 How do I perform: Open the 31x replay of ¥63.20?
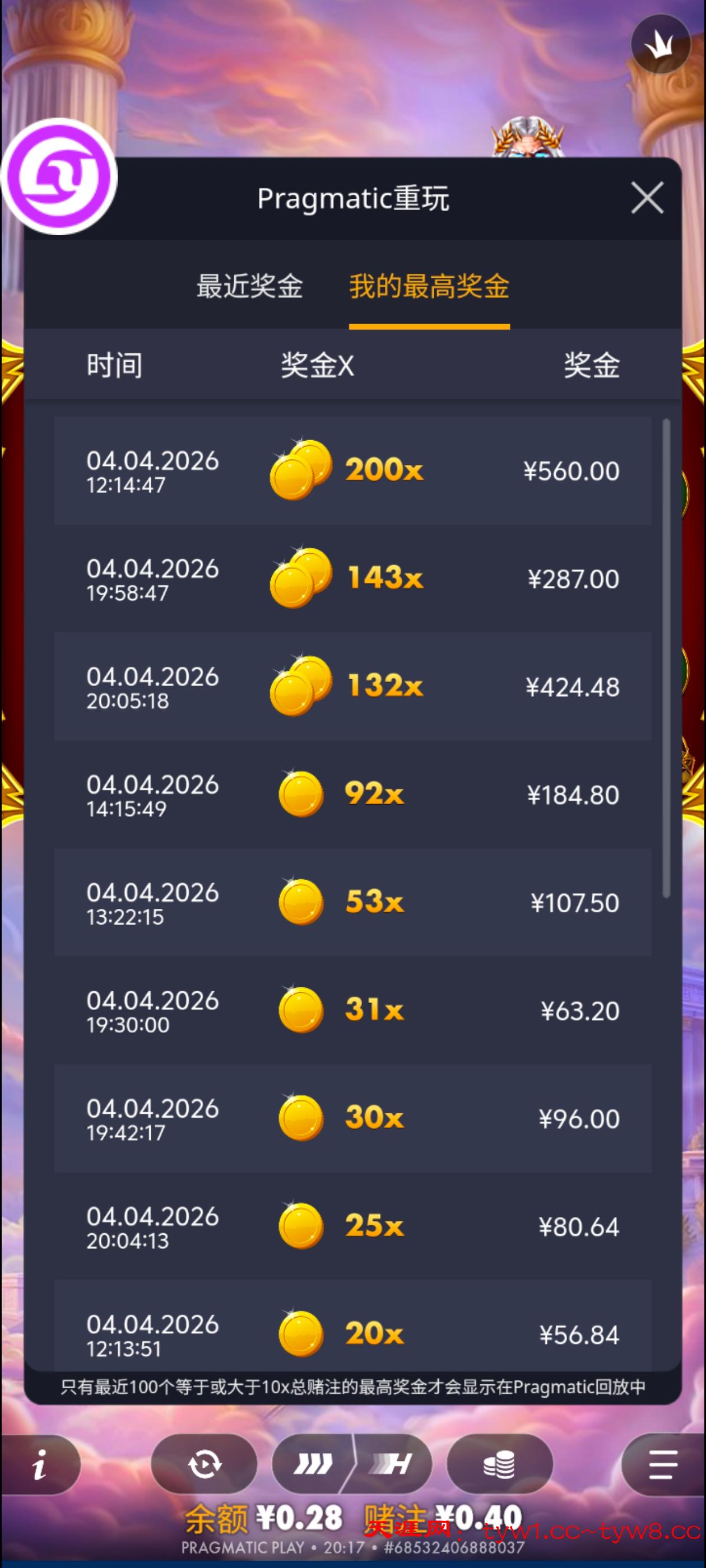click(x=352, y=1010)
